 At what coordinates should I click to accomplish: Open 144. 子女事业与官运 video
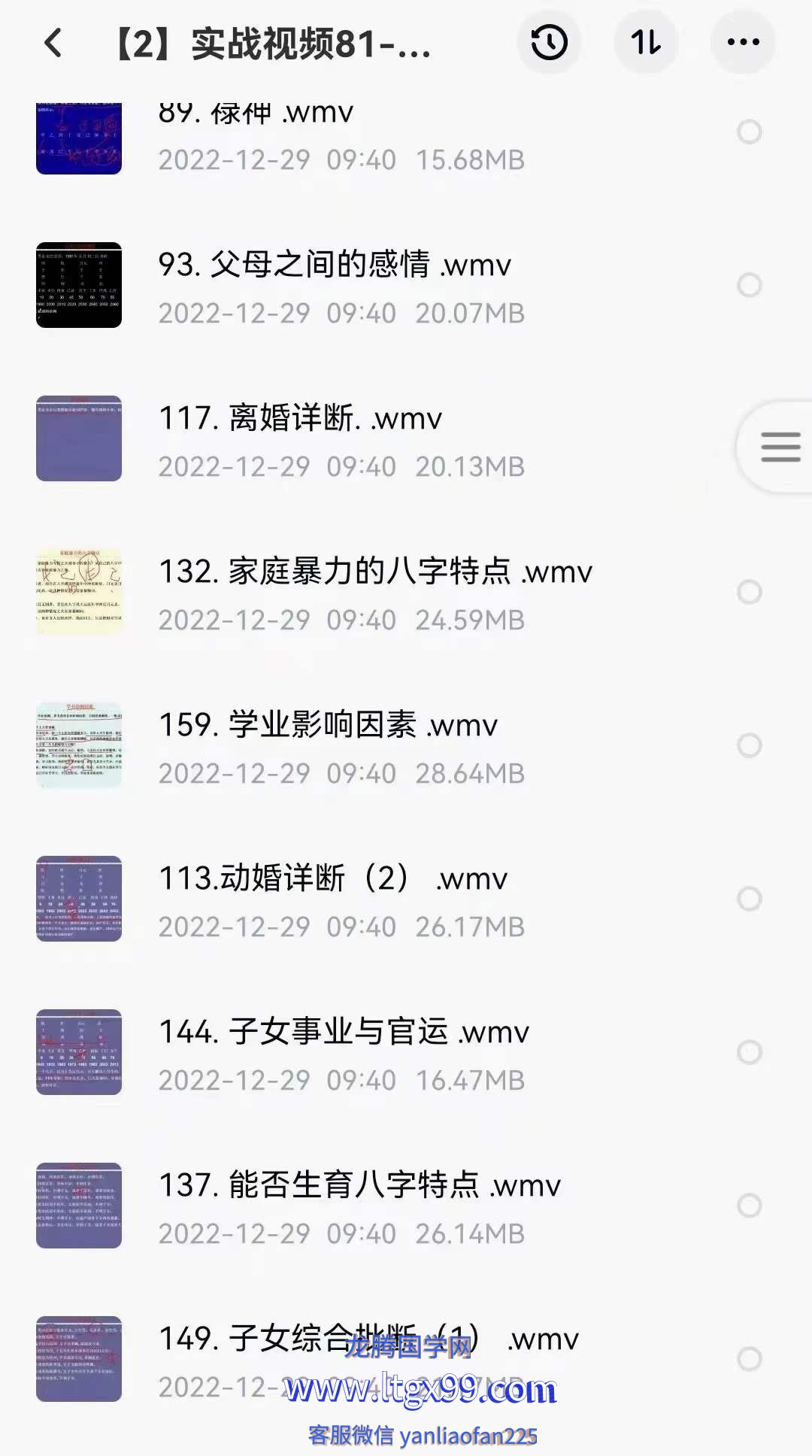coord(344,1033)
